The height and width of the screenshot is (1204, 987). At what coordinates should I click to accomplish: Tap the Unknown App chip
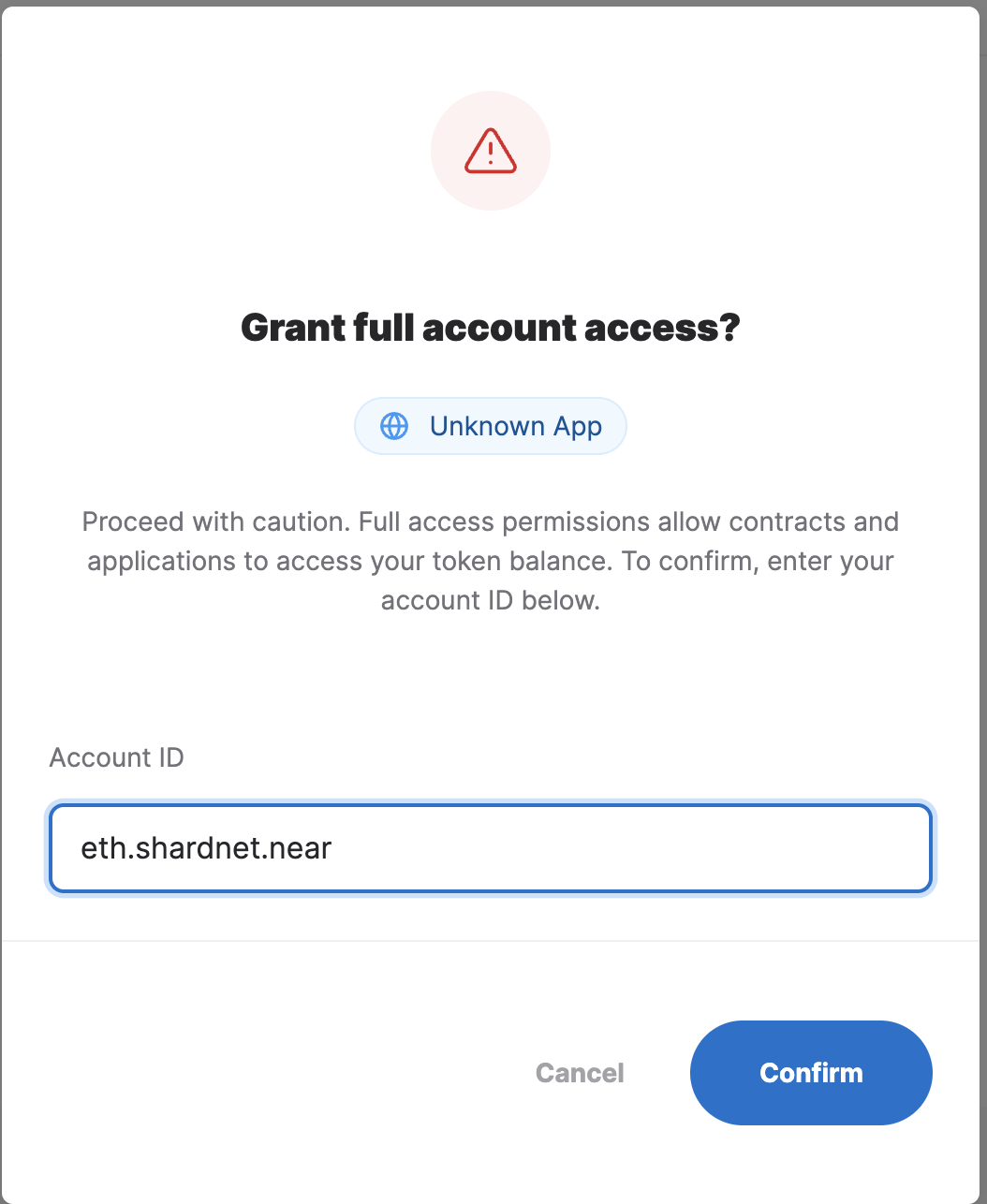click(x=490, y=426)
